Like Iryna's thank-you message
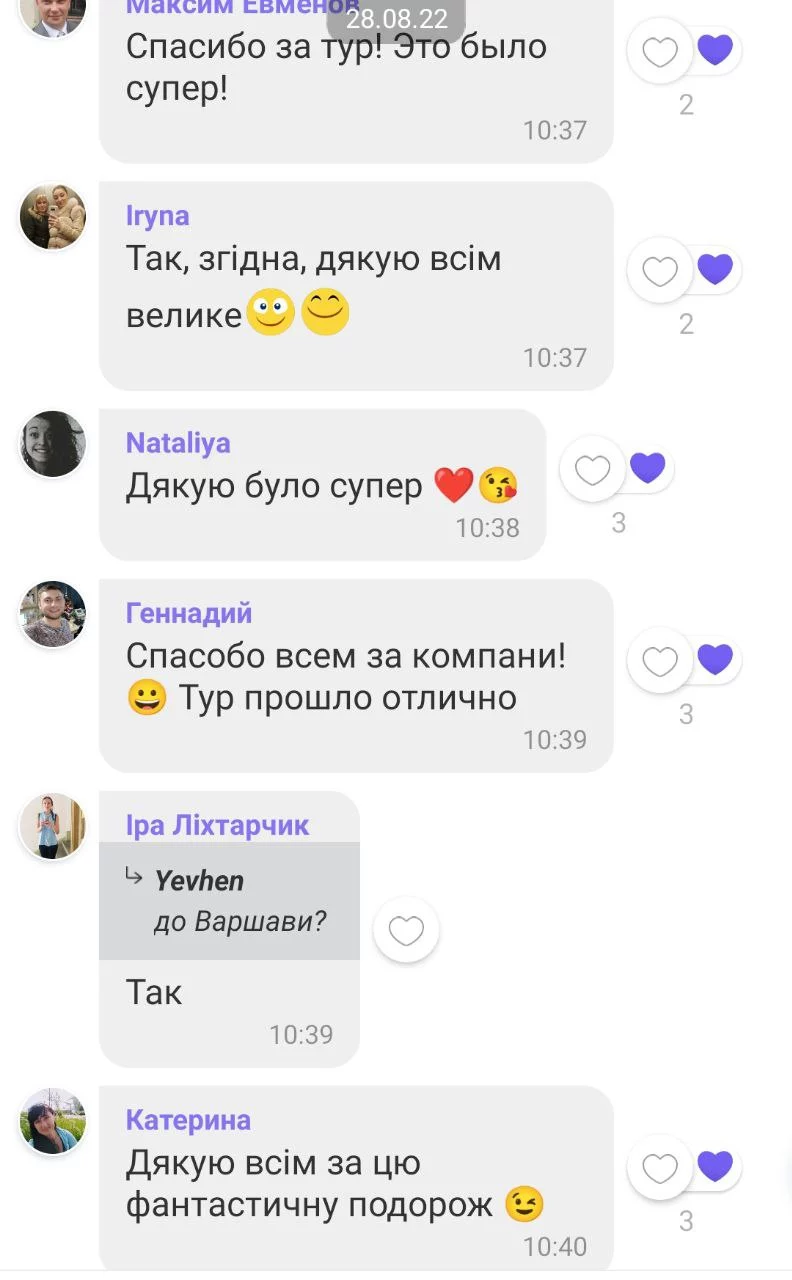Image resolution: width=792 pixels, height=1280 pixels. (659, 270)
